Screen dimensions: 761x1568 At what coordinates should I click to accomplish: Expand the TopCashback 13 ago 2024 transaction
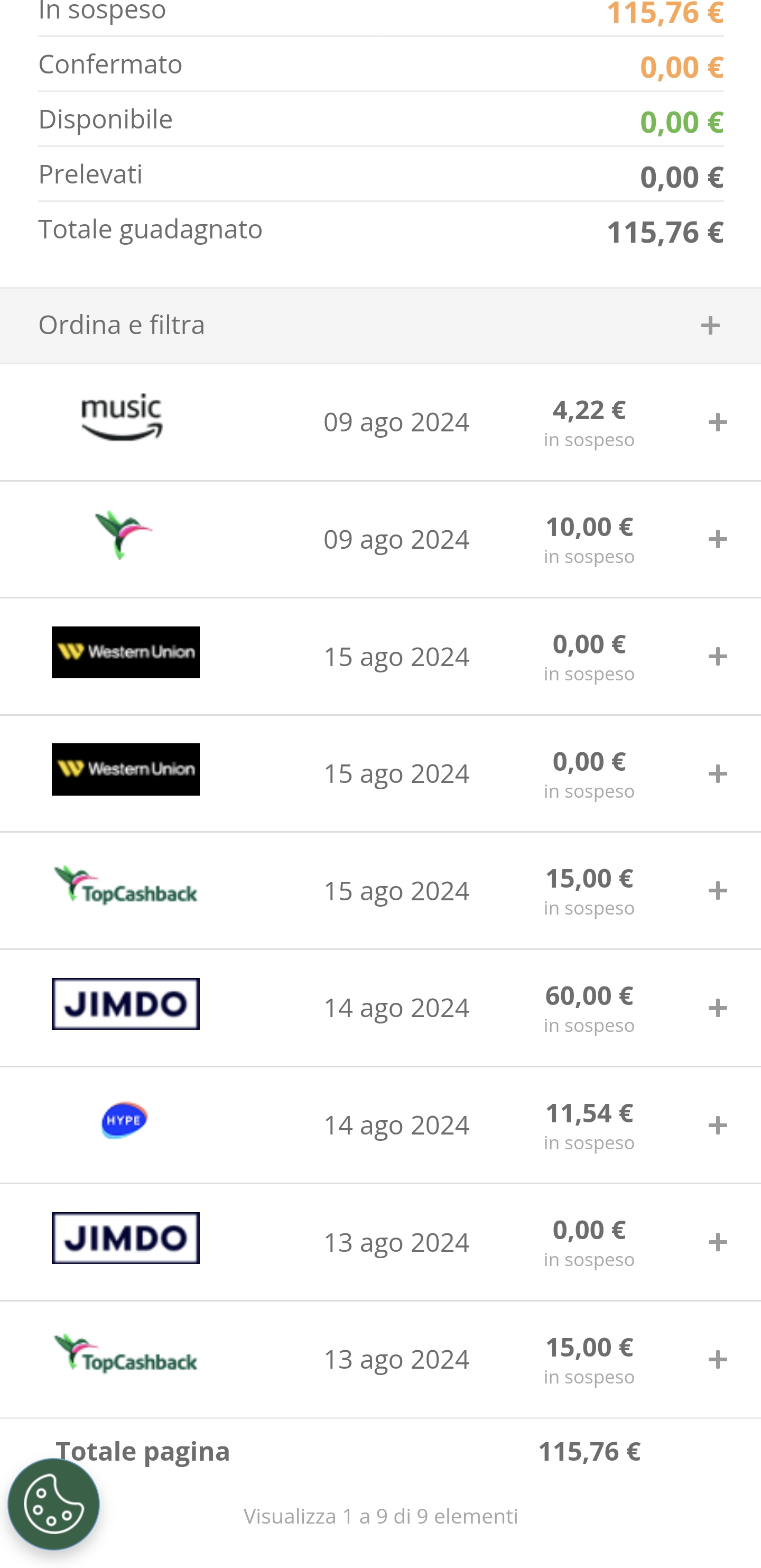click(x=717, y=1359)
